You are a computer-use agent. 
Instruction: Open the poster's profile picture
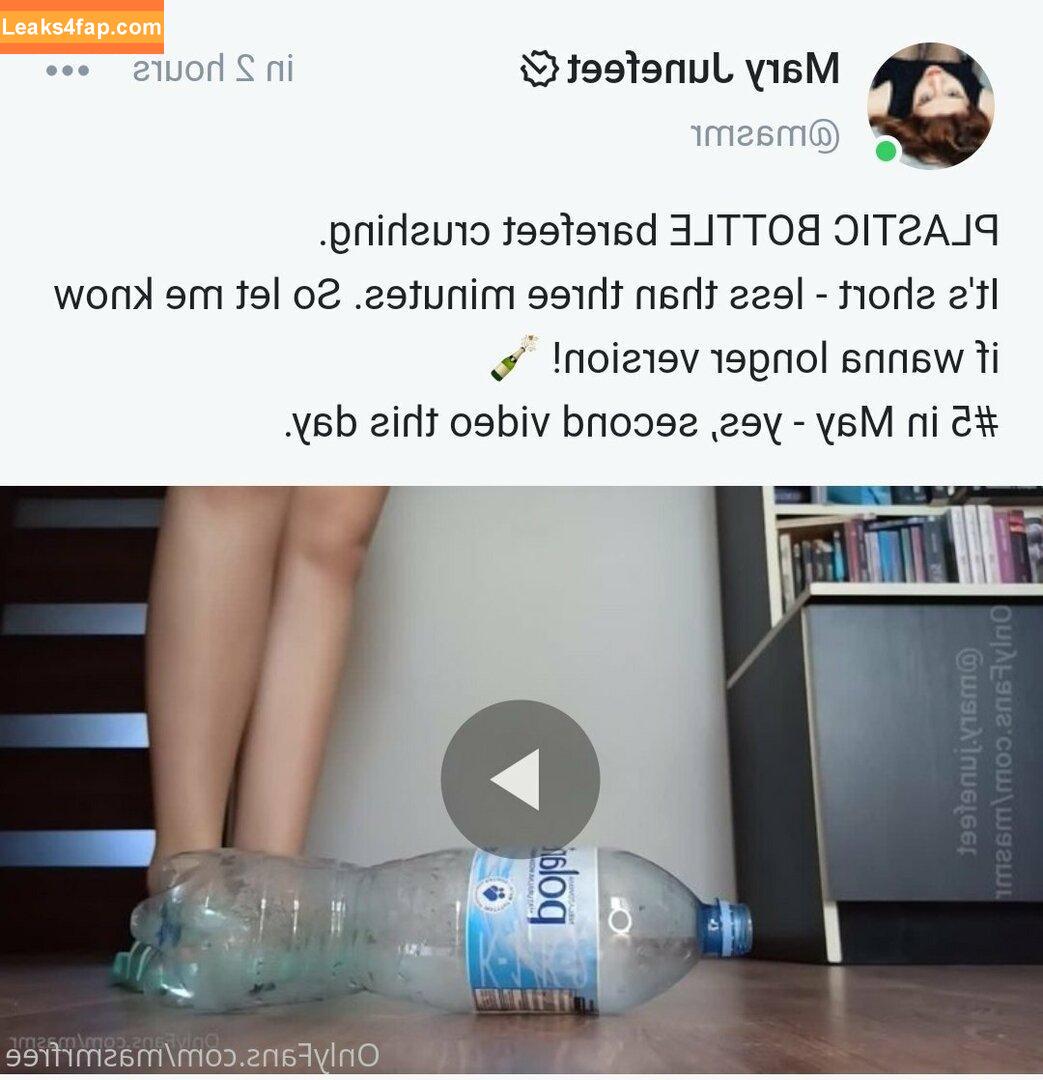coord(930,105)
